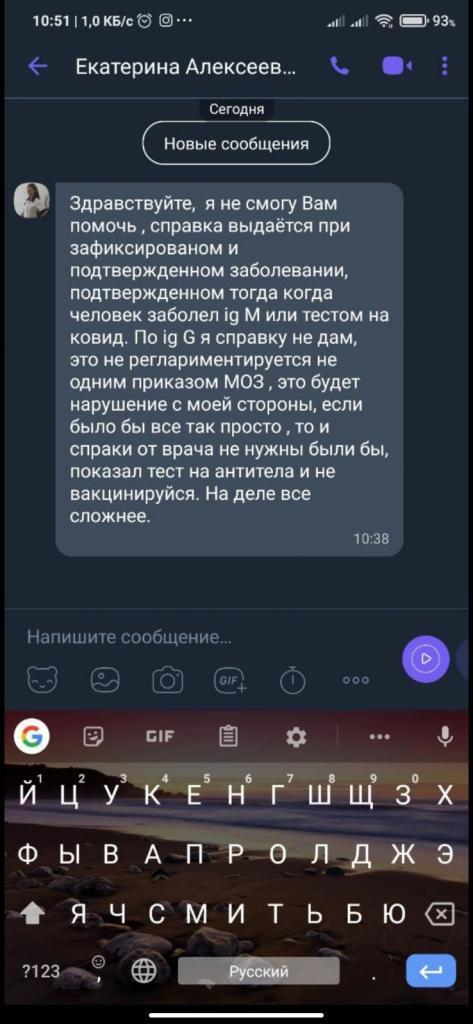This screenshot has width=473, height=1024.
Task: Open the chat overflow menu
Action: click(445, 66)
